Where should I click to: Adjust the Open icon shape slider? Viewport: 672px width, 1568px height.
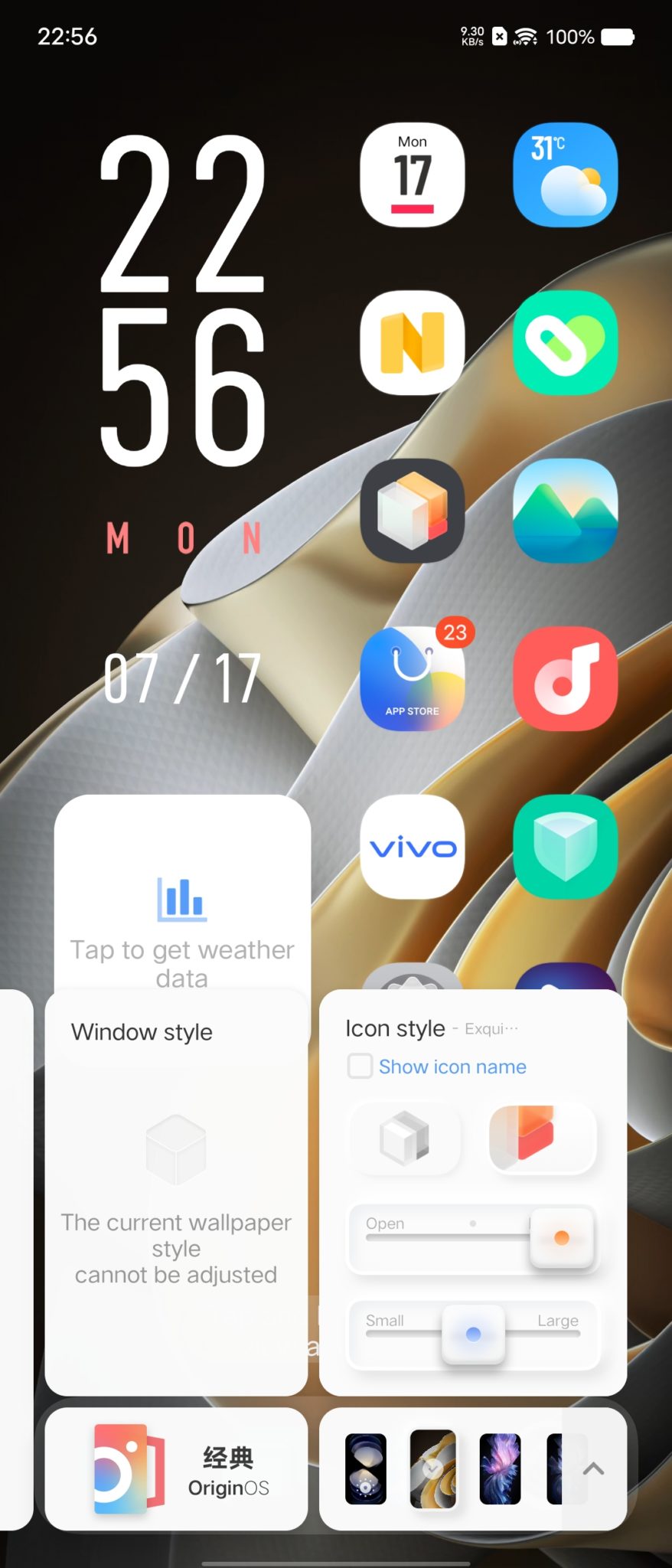click(561, 1238)
